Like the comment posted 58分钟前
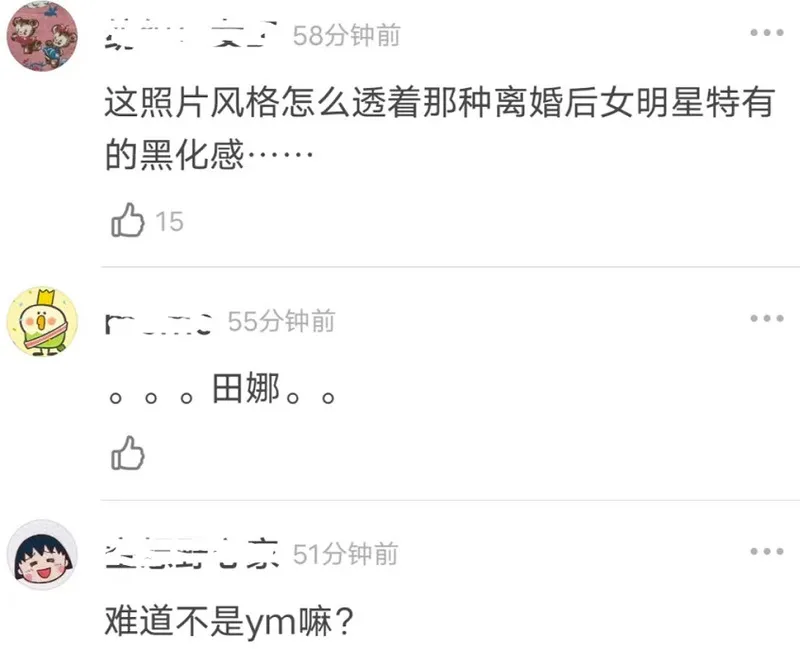Image resolution: width=800 pixels, height=649 pixels. click(129, 220)
